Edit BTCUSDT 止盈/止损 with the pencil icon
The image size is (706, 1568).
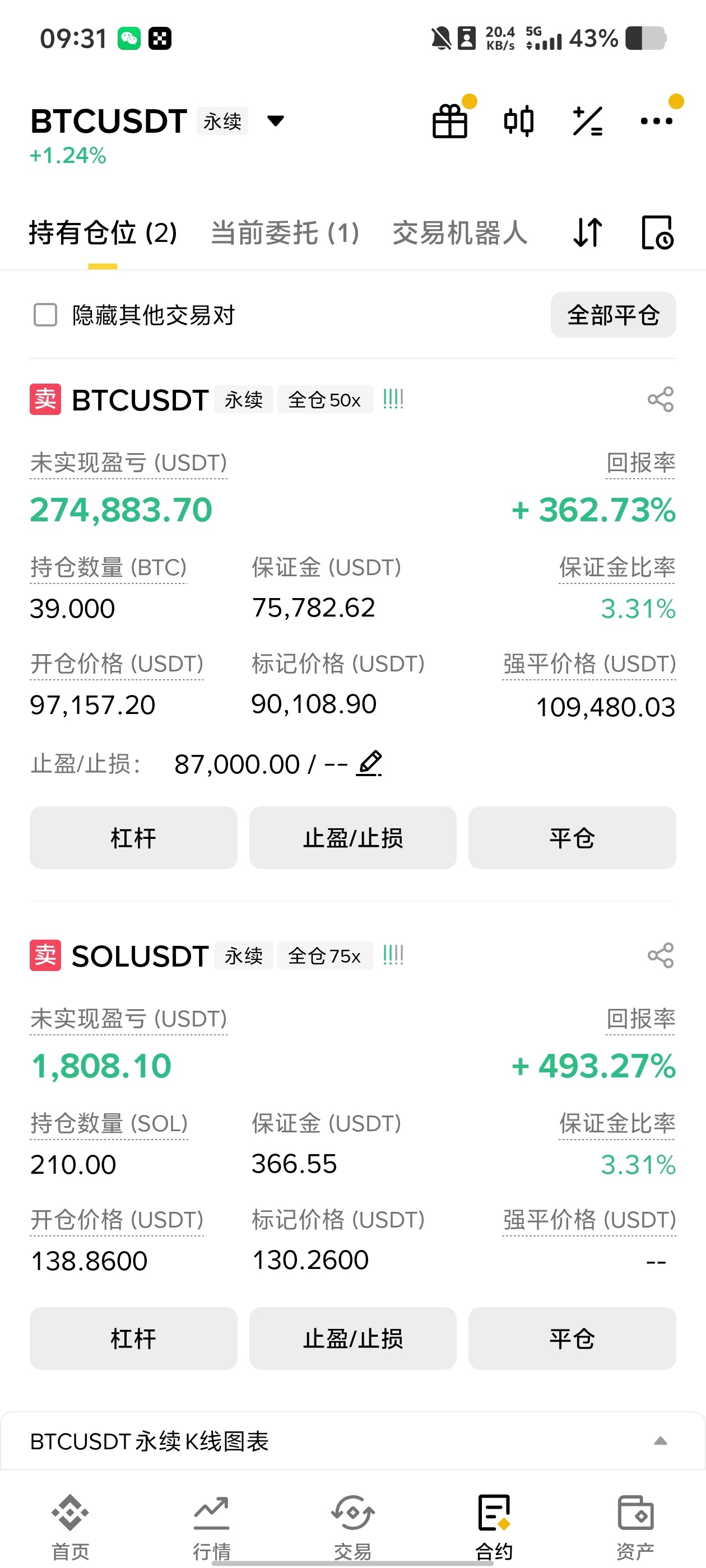[x=370, y=763]
